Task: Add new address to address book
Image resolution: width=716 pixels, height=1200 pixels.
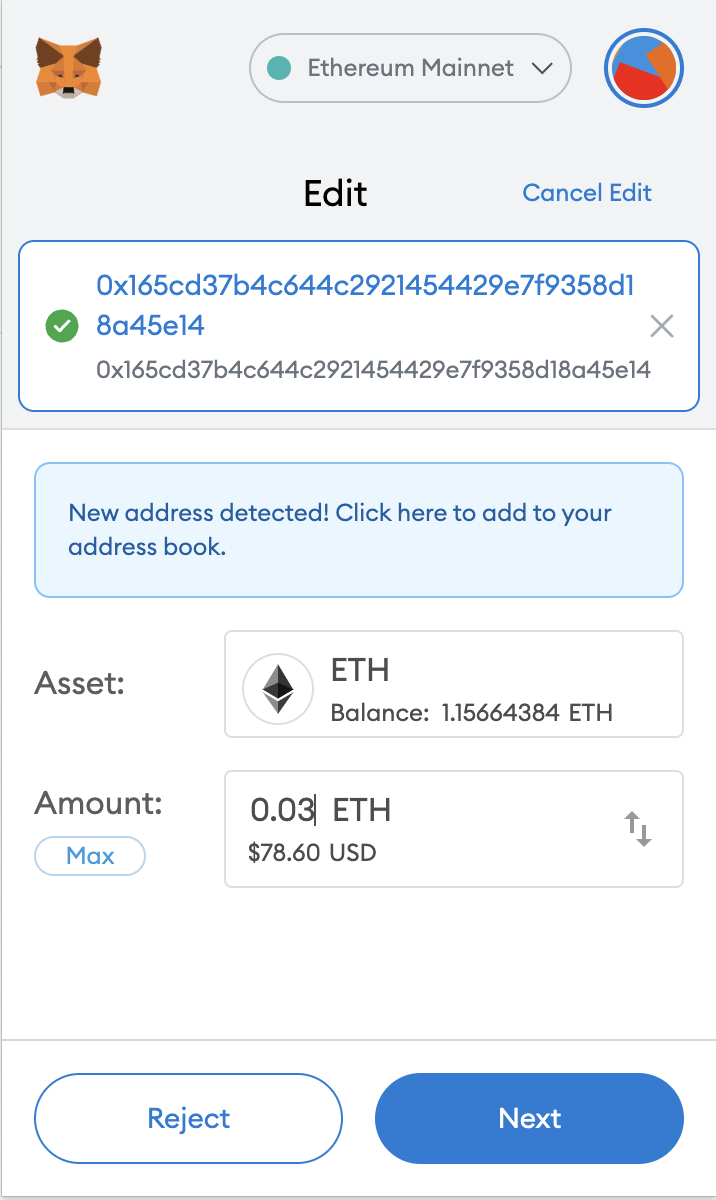Action: (x=359, y=530)
